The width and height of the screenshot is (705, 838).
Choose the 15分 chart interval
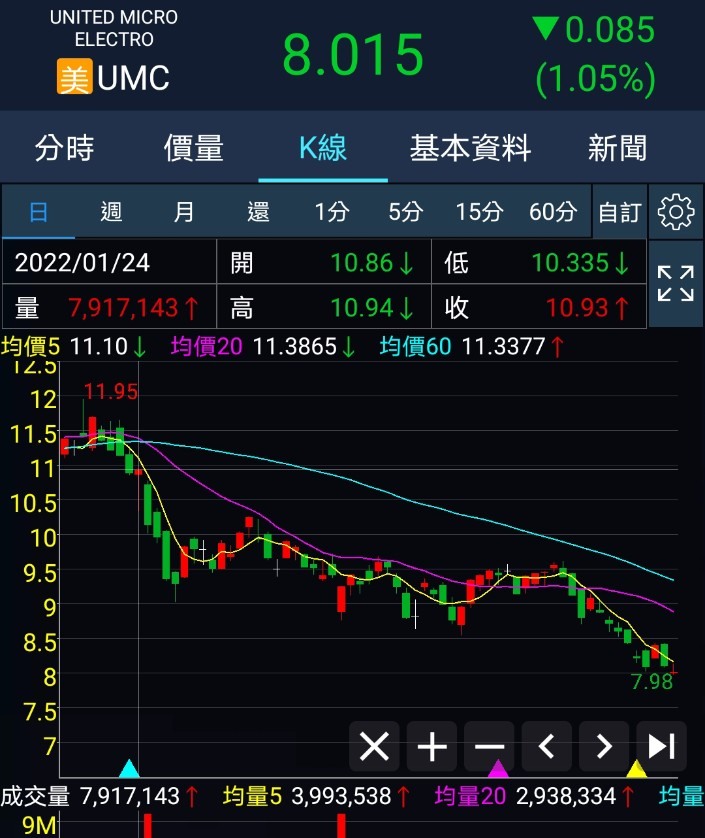[x=479, y=212]
